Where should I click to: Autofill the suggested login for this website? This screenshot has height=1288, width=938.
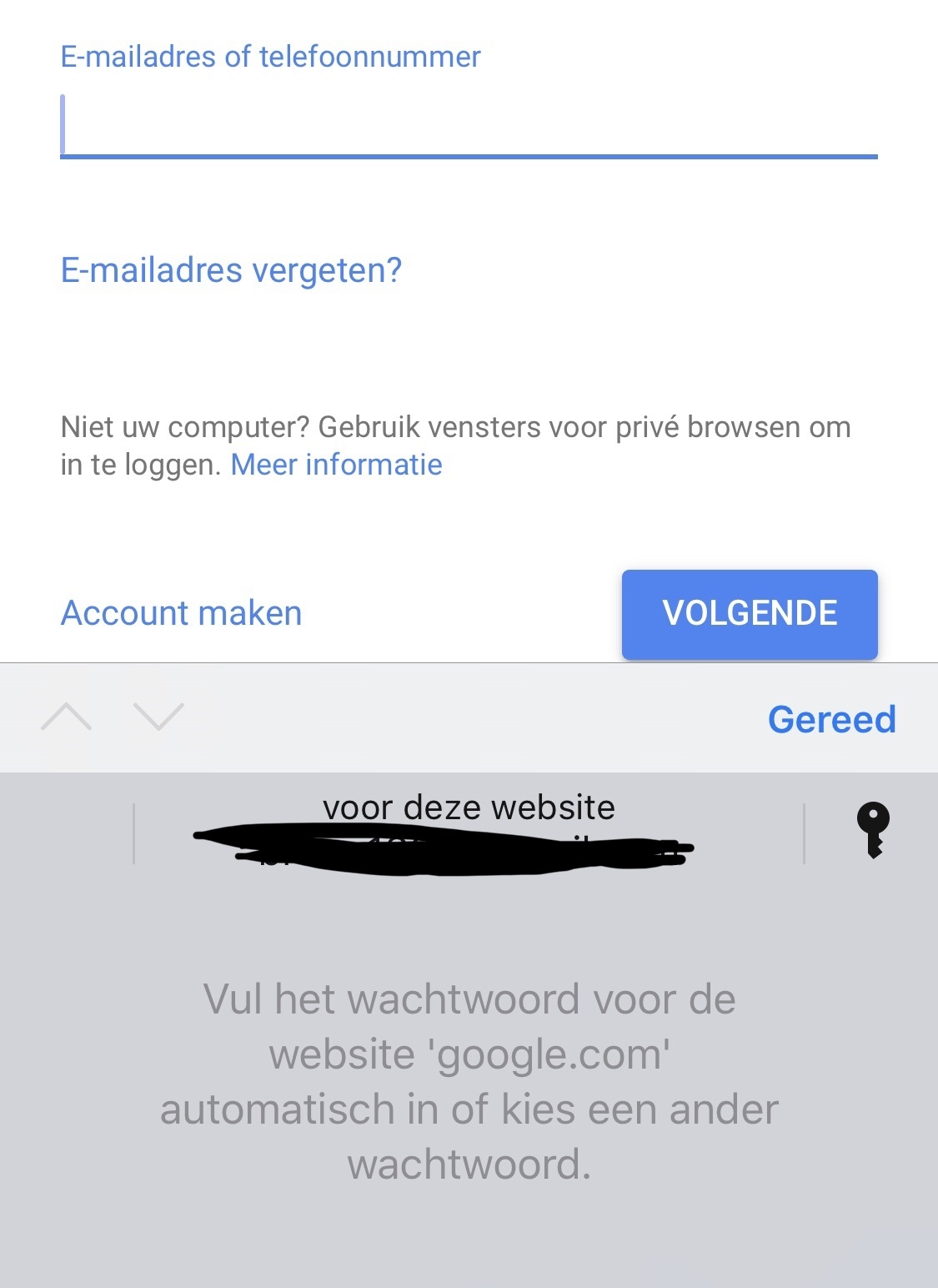coord(469,830)
